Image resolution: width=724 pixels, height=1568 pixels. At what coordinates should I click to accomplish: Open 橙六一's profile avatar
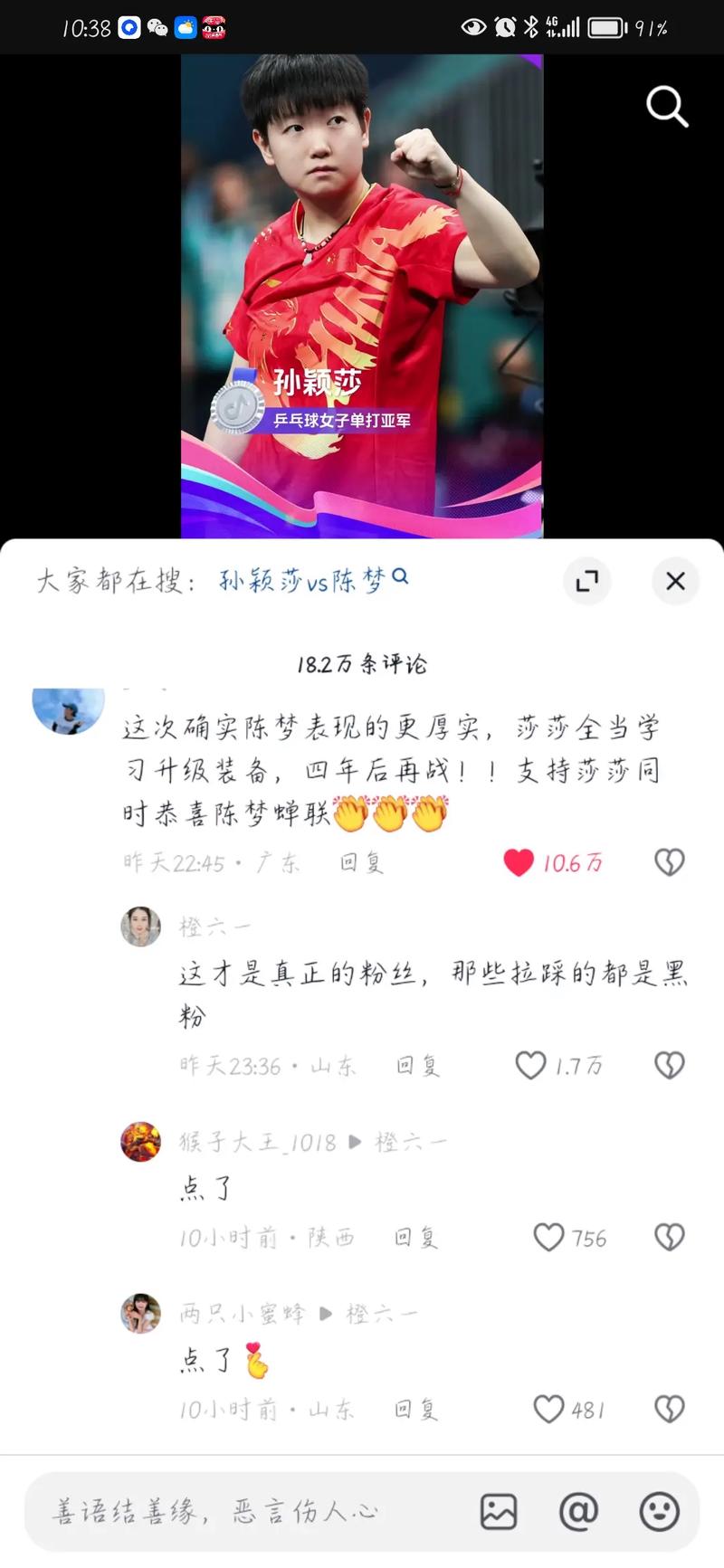[x=139, y=927]
